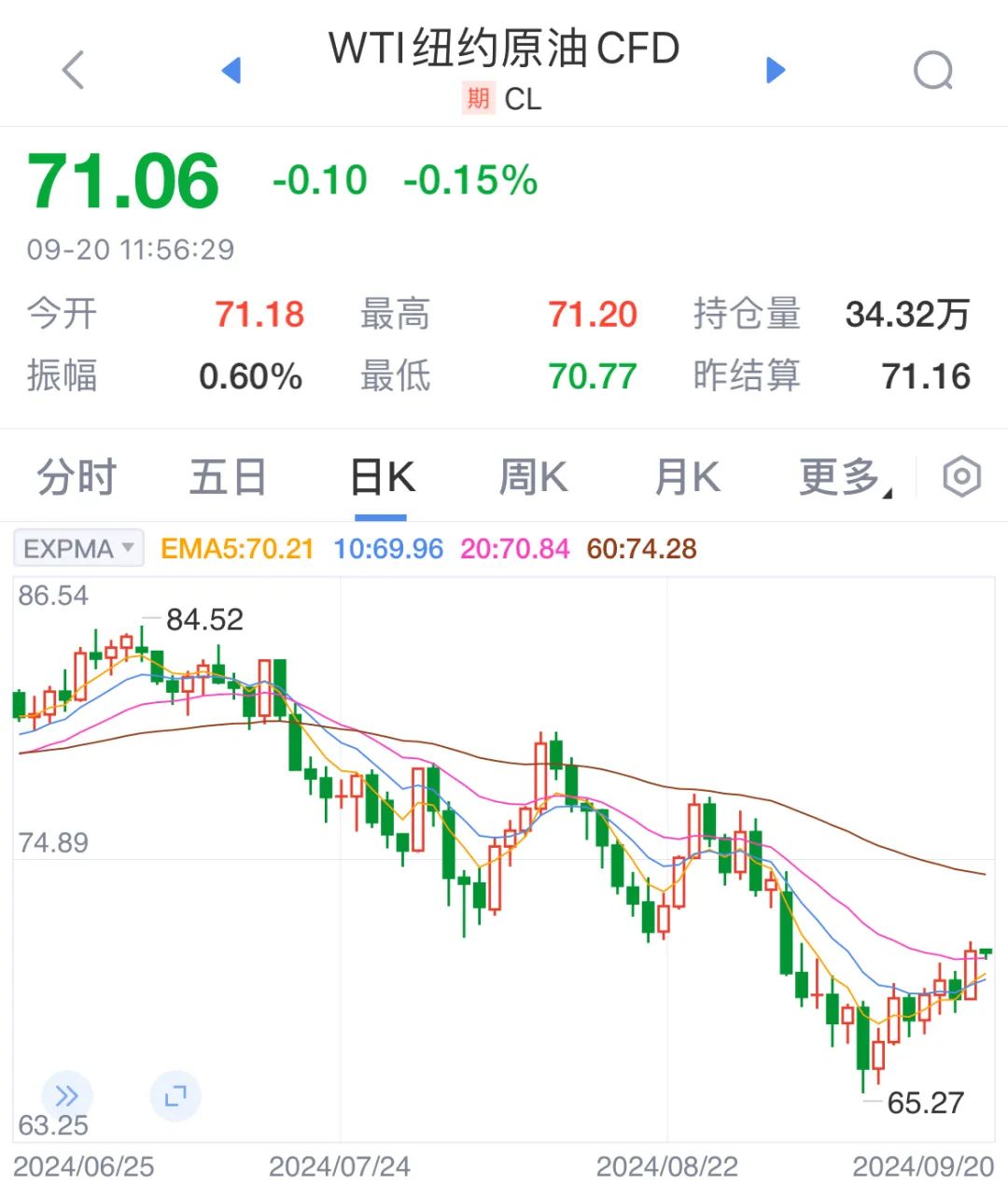Open chart settings via the hexagon icon
The width and height of the screenshot is (1008, 1183).
click(961, 477)
